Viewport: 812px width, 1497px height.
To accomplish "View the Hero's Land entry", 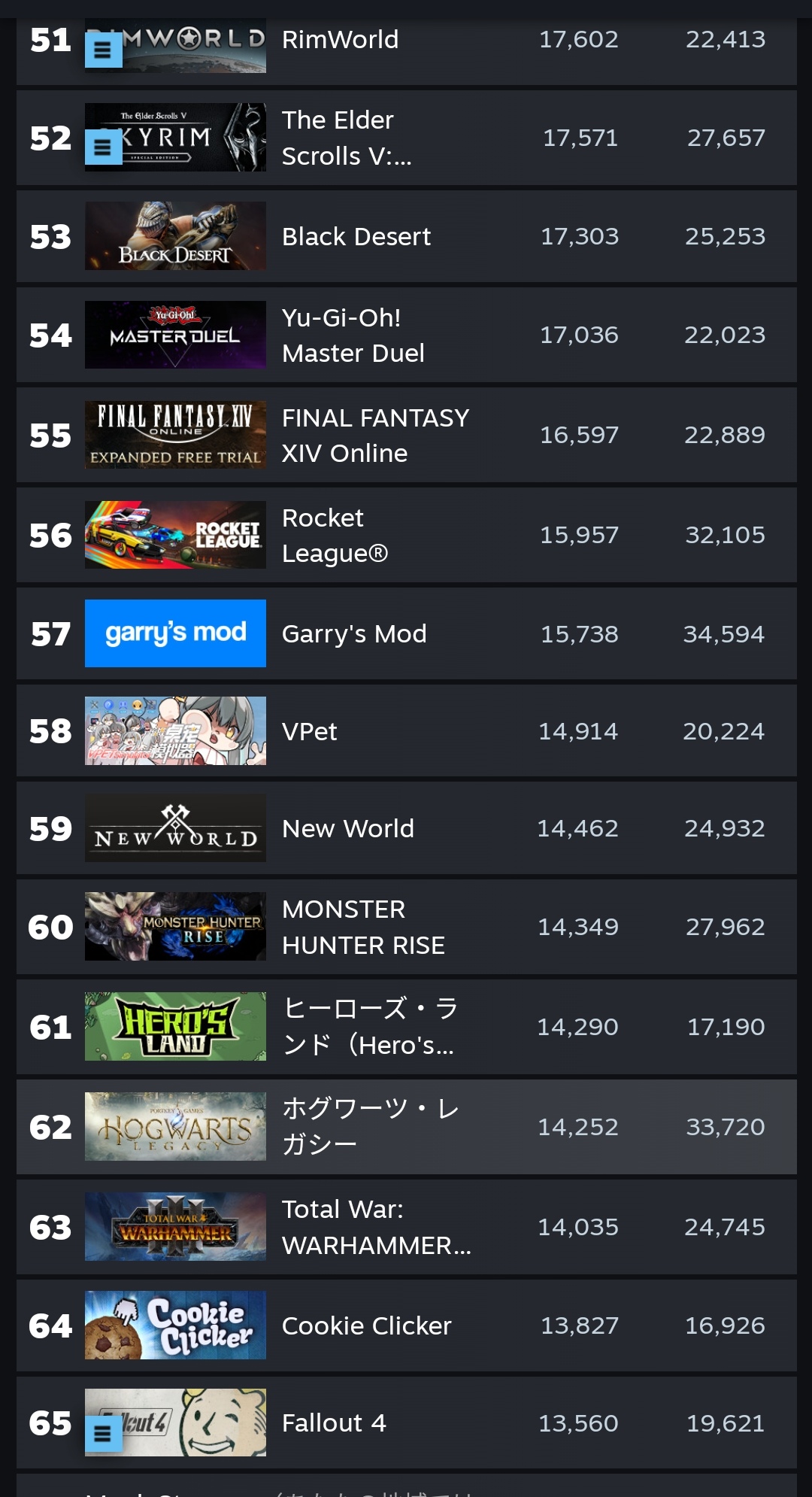I will (x=406, y=1027).
